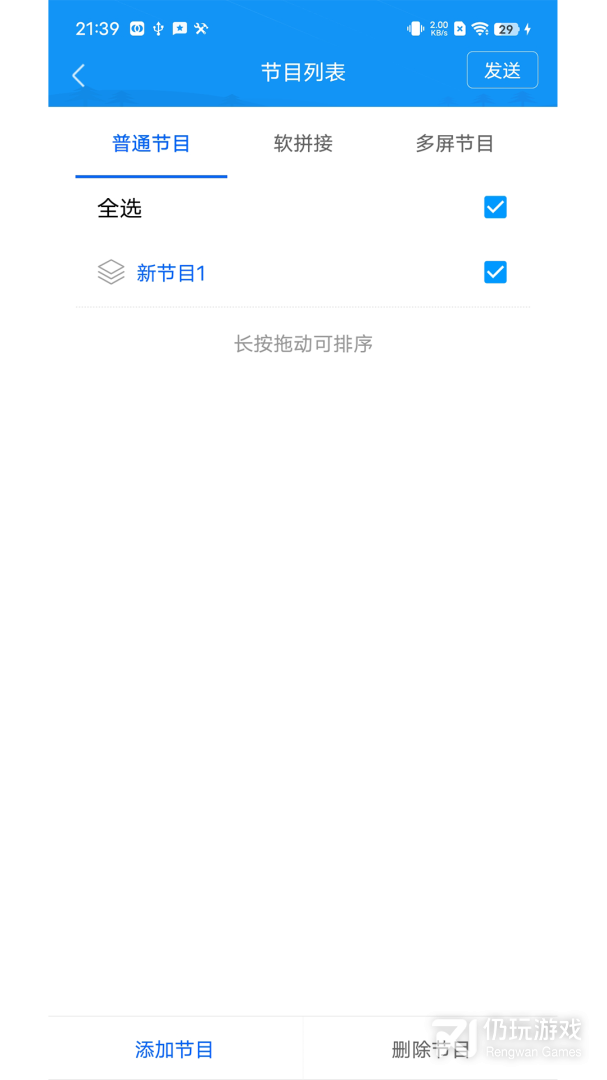Image resolution: width=607 pixels, height=1080 pixels.
Task: Switch to the 软拼接 tab
Action: pyautogui.click(x=303, y=144)
